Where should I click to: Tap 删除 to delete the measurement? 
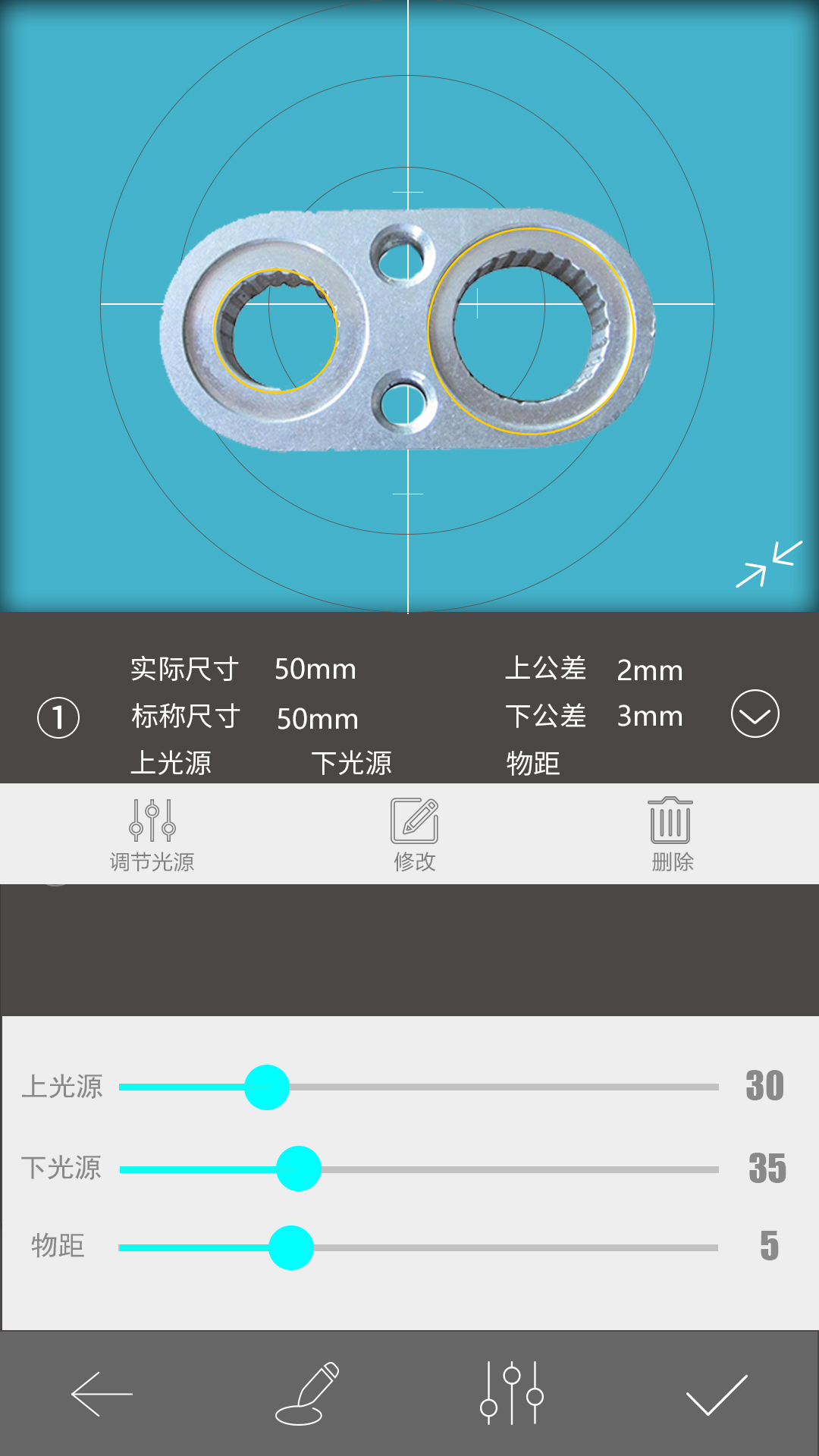point(672,834)
